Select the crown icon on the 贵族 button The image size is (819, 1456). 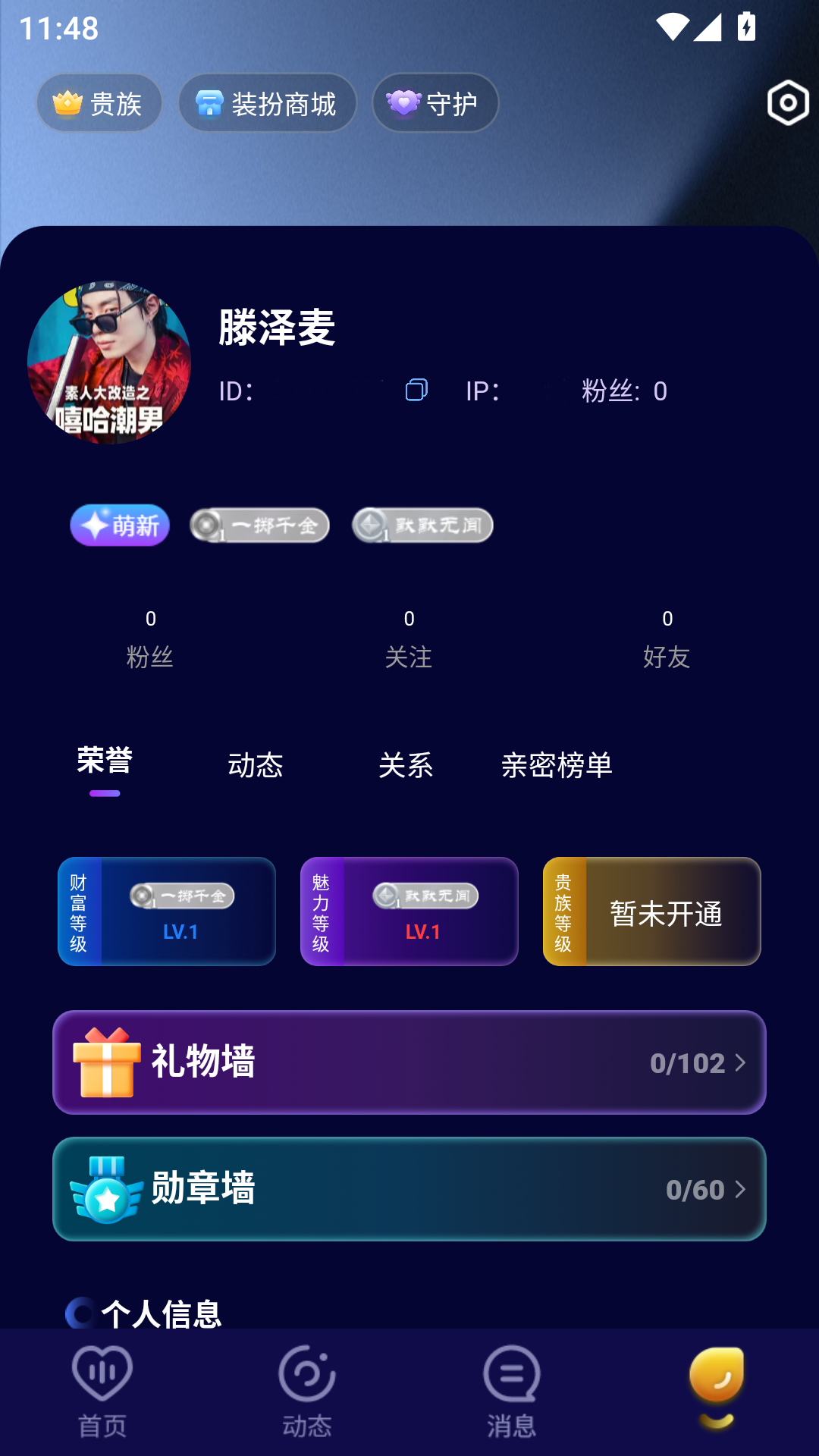click(67, 103)
